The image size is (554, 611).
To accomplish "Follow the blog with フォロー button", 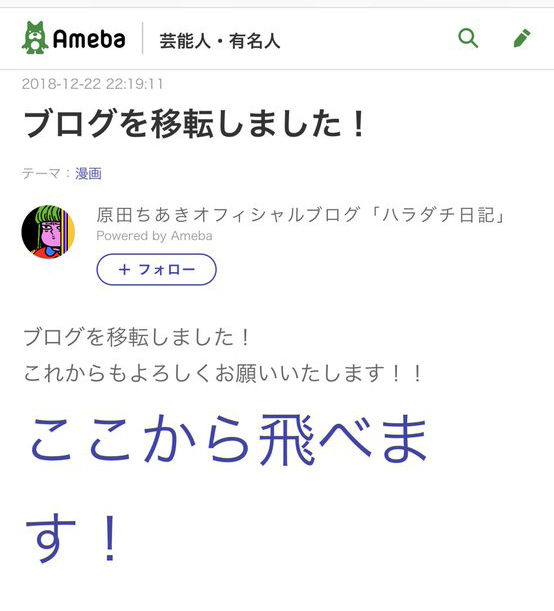I will [157, 269].
